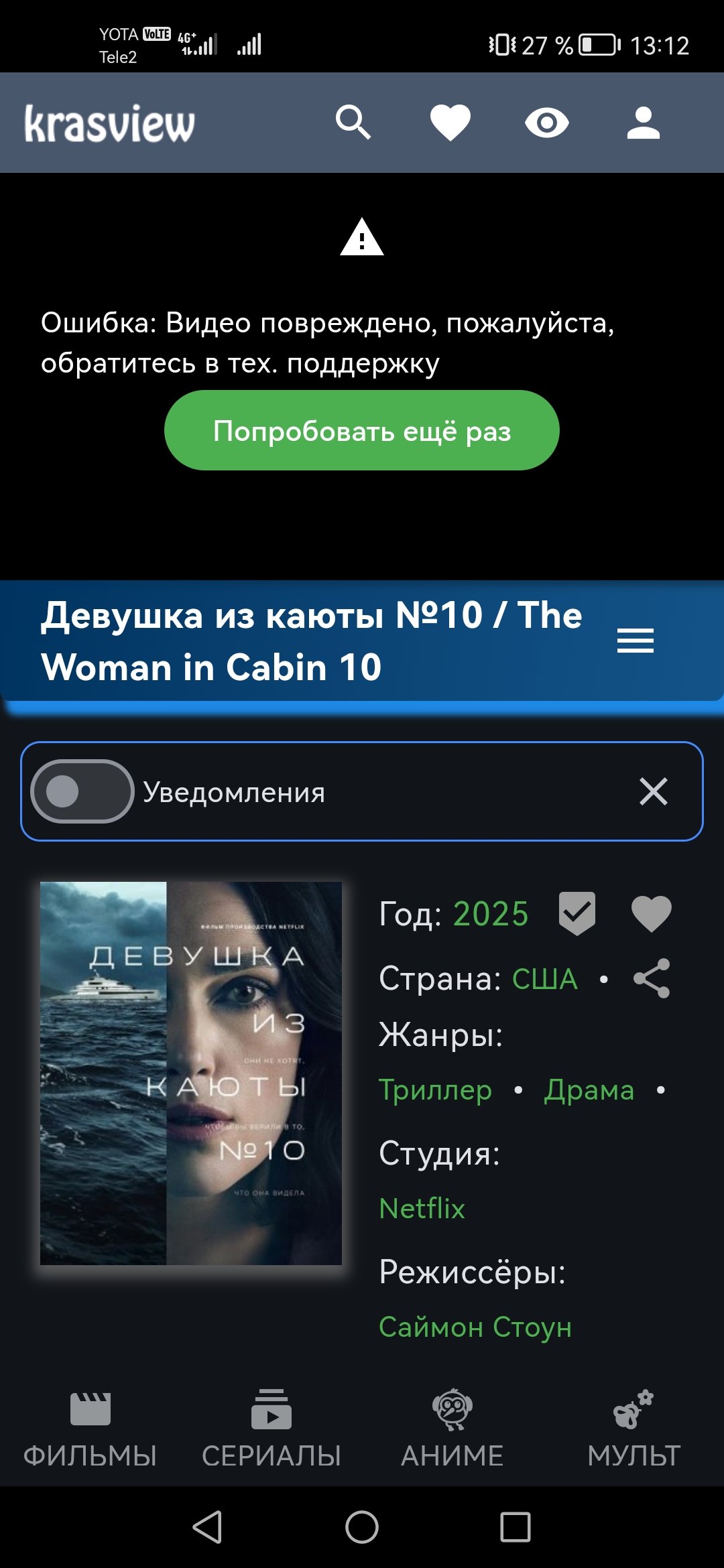724x1568 pixels.
Task: Open the year 2025 link
Action: click(x=491, y=914)
